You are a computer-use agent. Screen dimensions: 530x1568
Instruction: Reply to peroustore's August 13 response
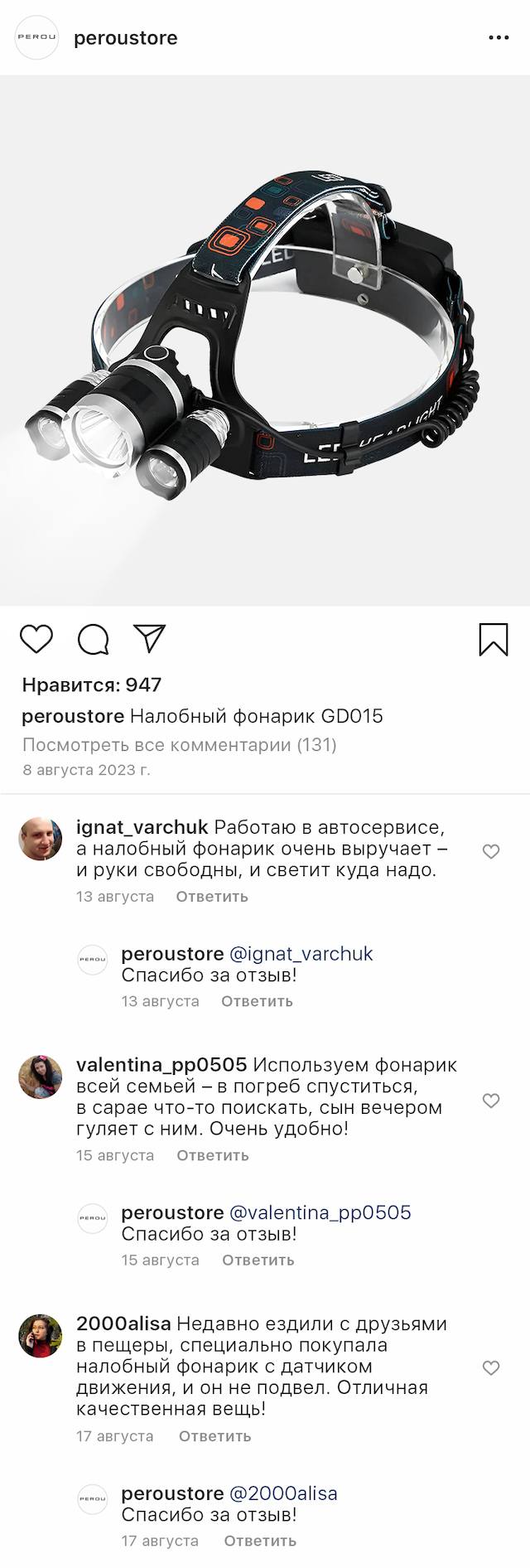tap(257, 1001)
